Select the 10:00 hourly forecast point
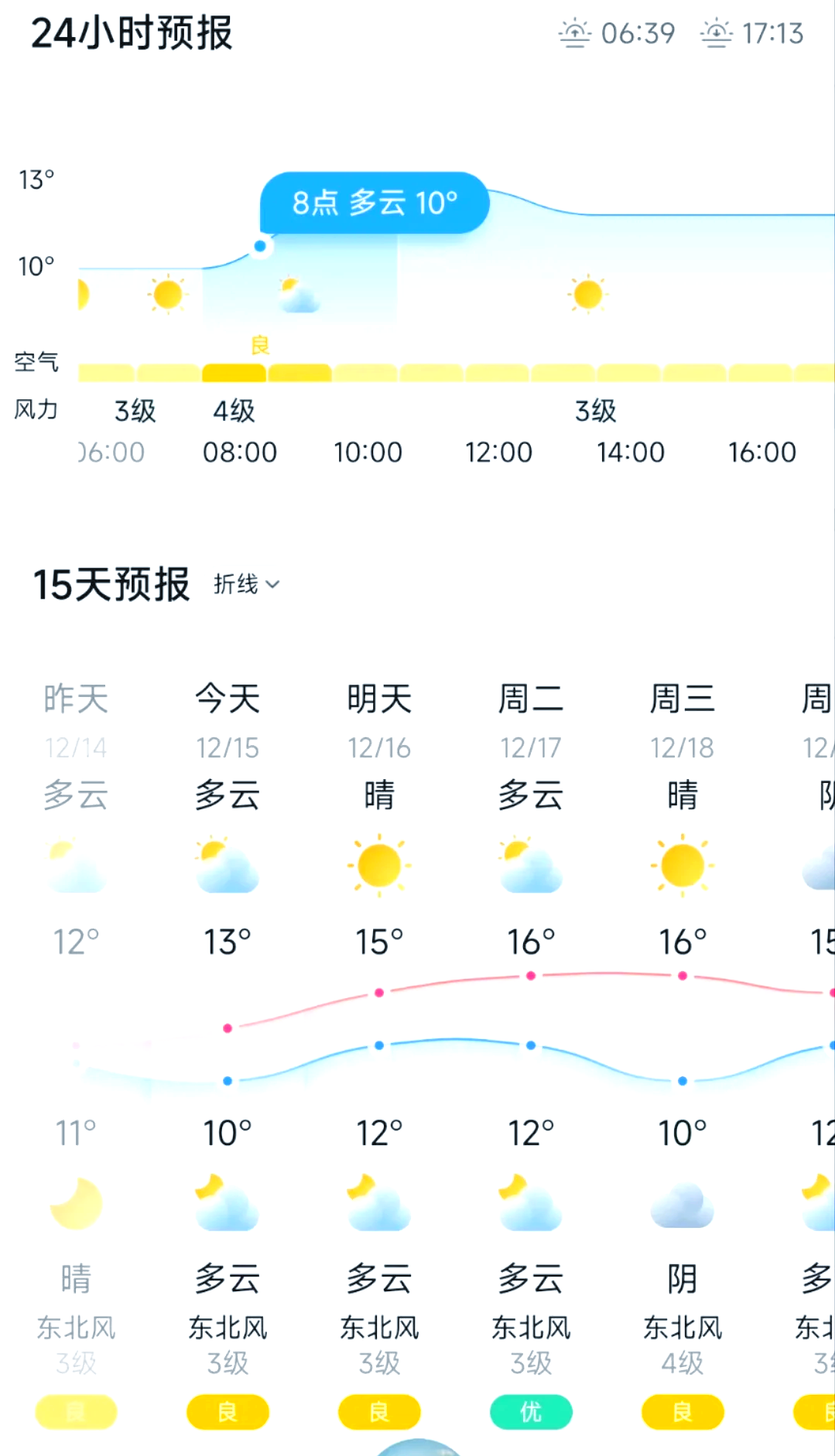This screenshot has height=1456, width=835. point(368,452)
